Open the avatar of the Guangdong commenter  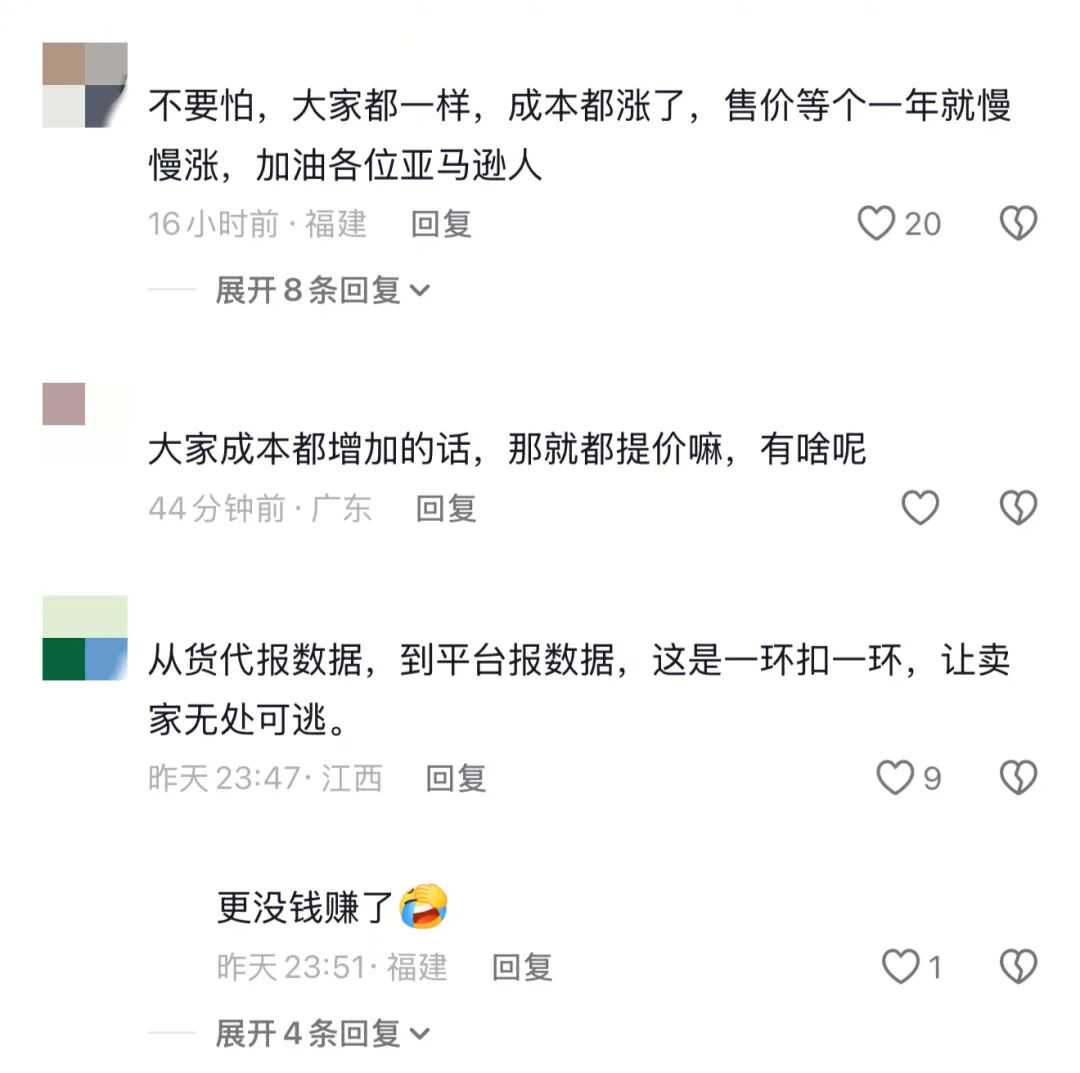click(85, 423)
